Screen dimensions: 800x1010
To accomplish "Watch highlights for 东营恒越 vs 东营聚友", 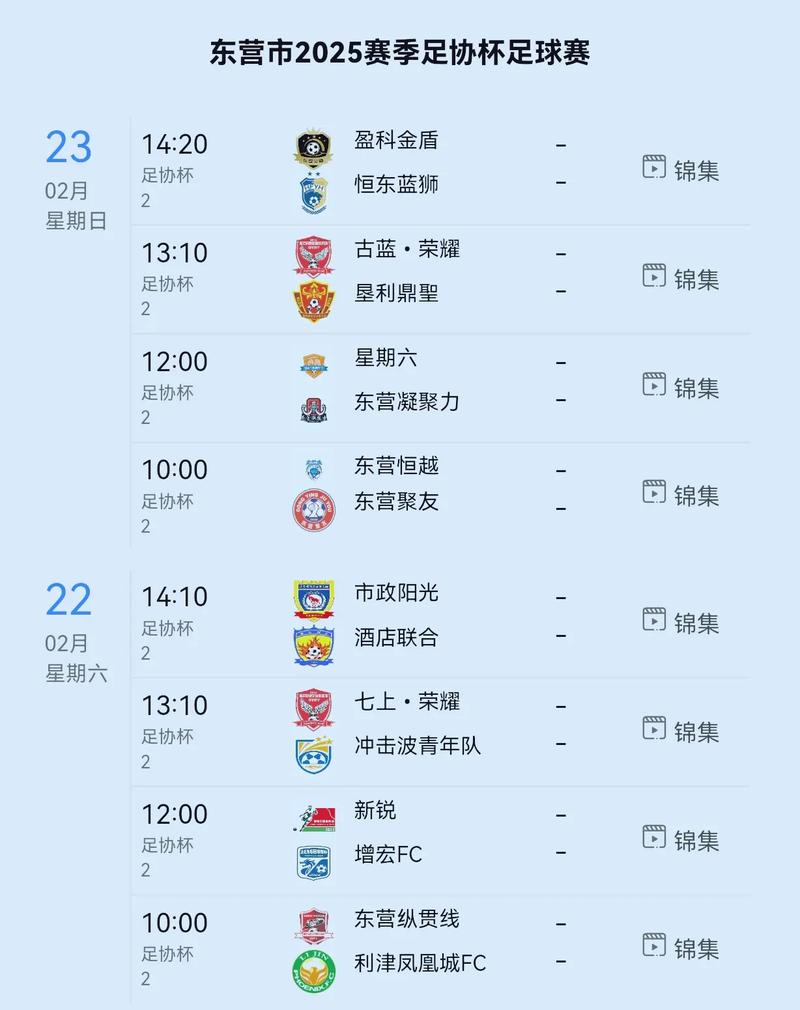I will click(x=681, y=495).
